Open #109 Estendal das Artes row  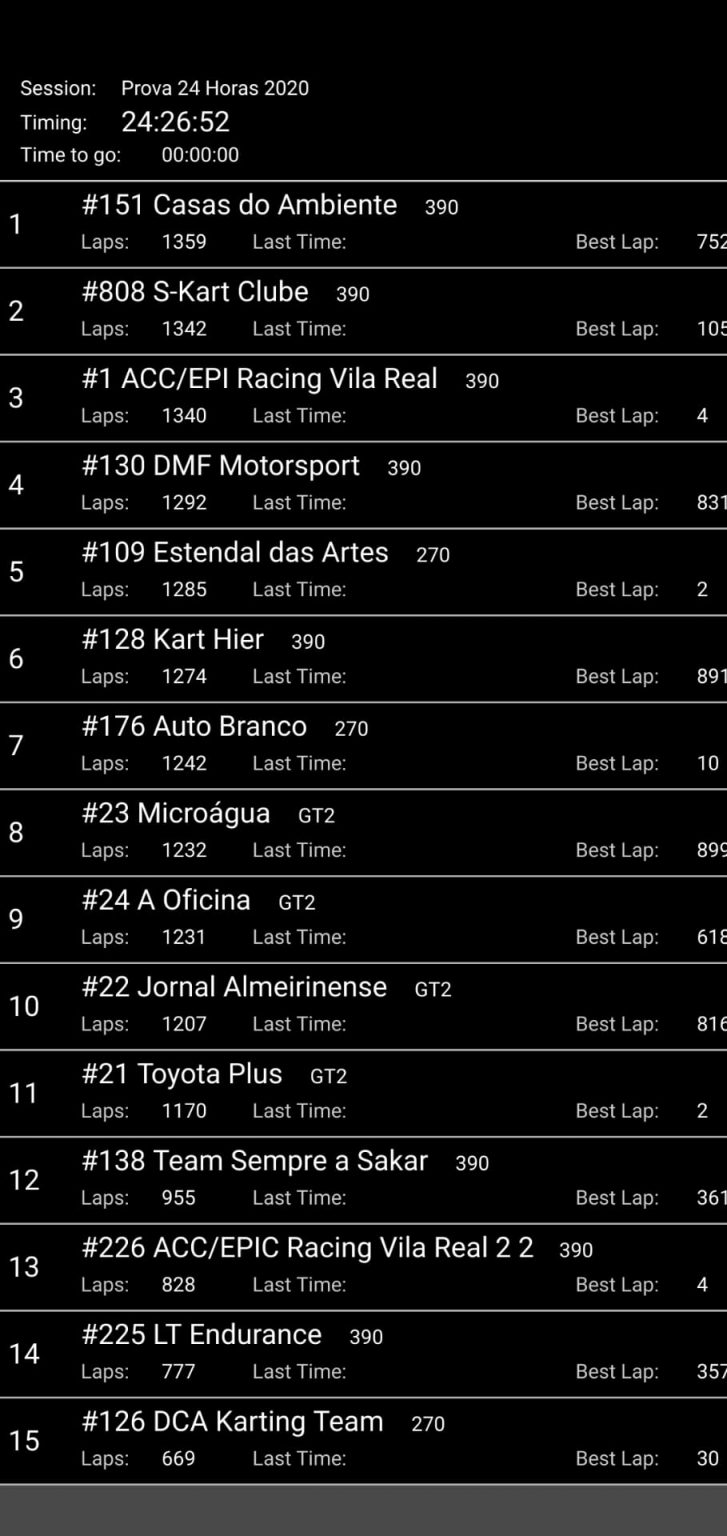363,572
